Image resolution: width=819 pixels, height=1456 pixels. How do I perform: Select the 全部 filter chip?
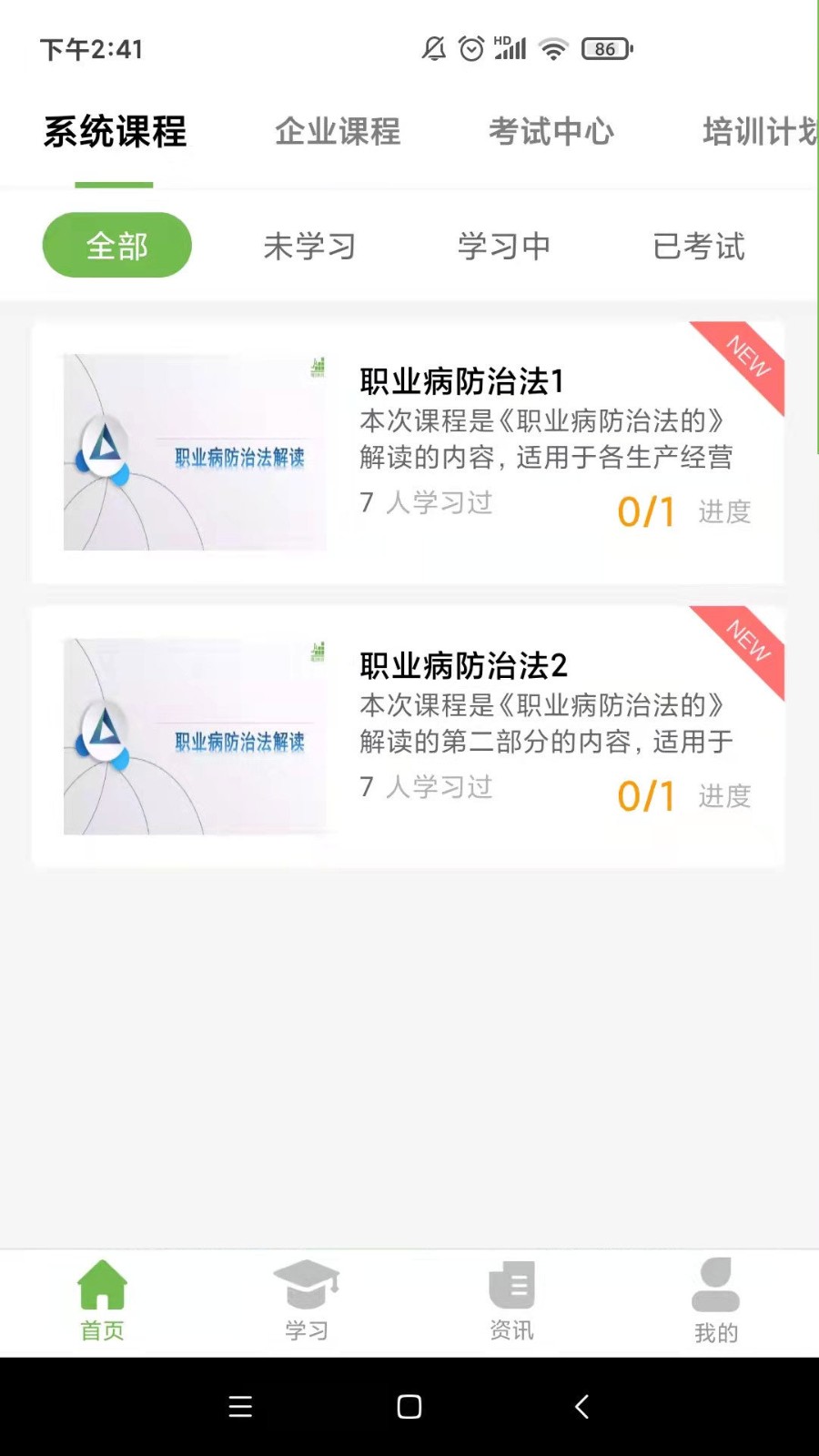(116, 244)
